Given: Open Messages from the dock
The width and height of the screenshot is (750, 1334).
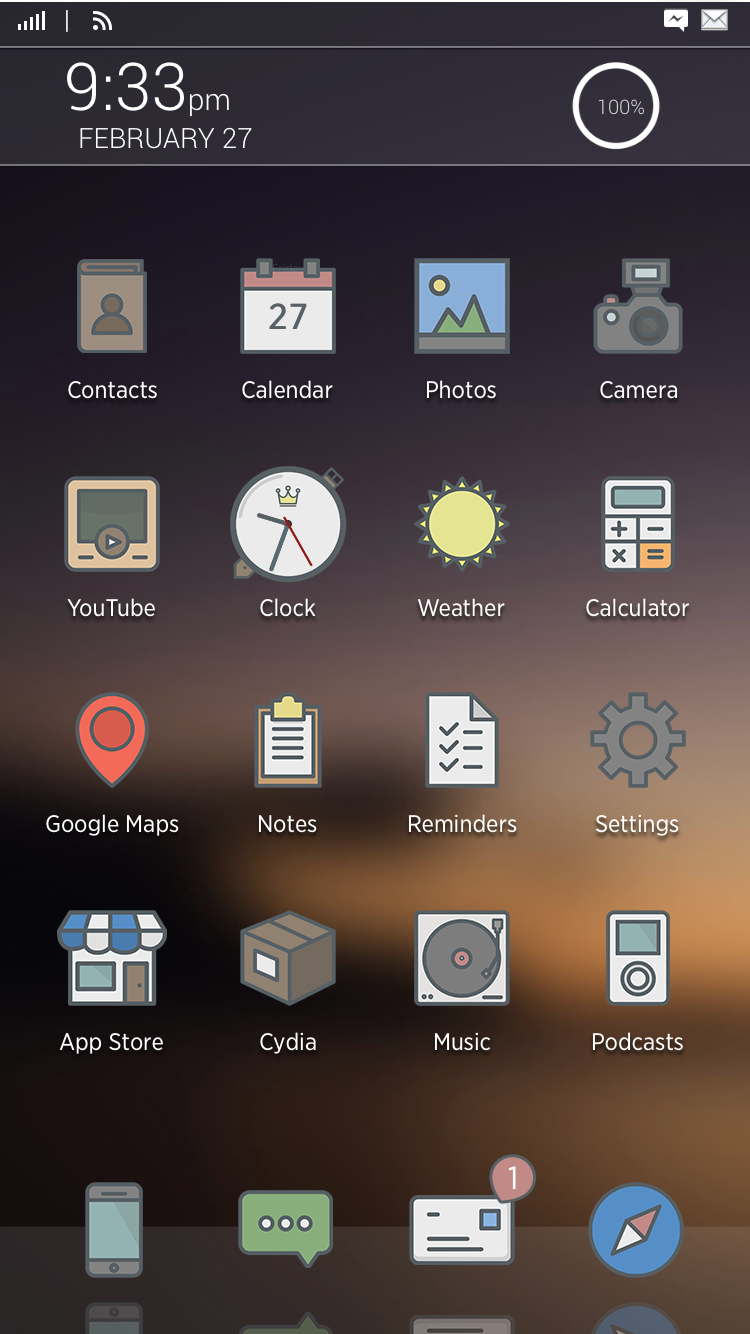Looking at the screenshot, I should [286, 1227].
